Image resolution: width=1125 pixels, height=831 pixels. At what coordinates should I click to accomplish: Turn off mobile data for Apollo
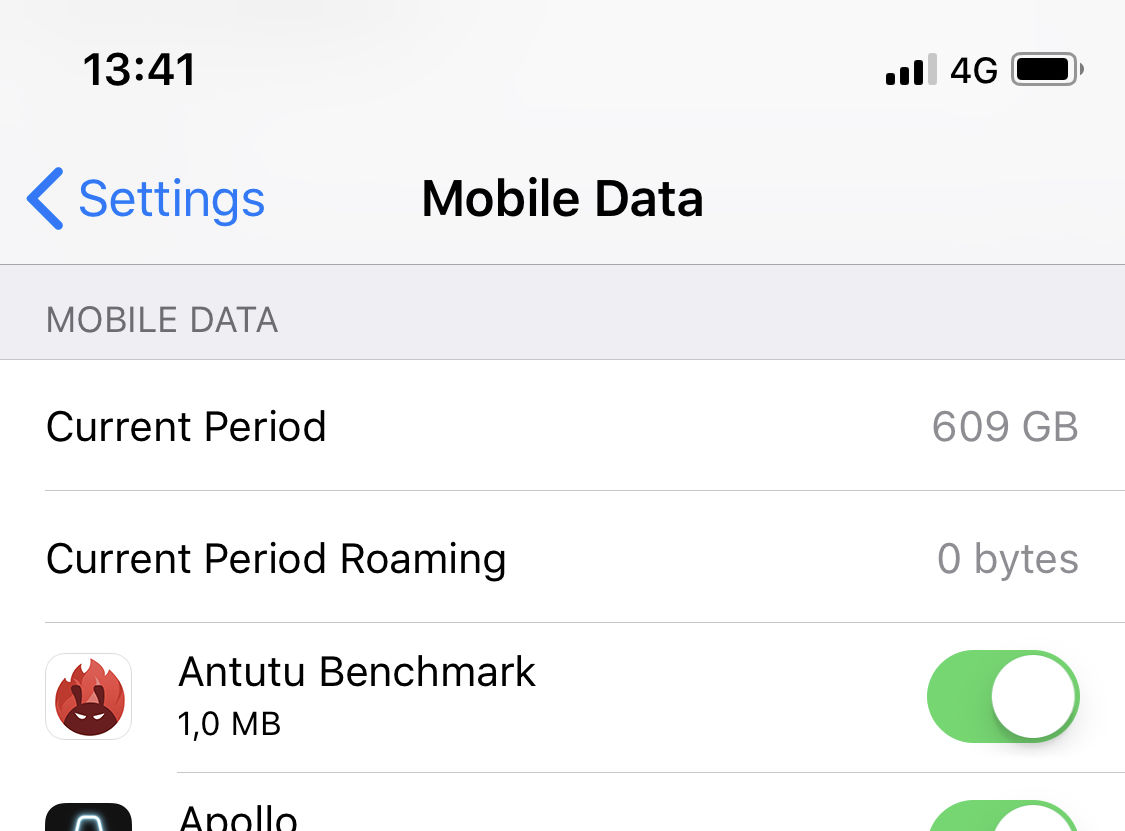point(1003,818)
